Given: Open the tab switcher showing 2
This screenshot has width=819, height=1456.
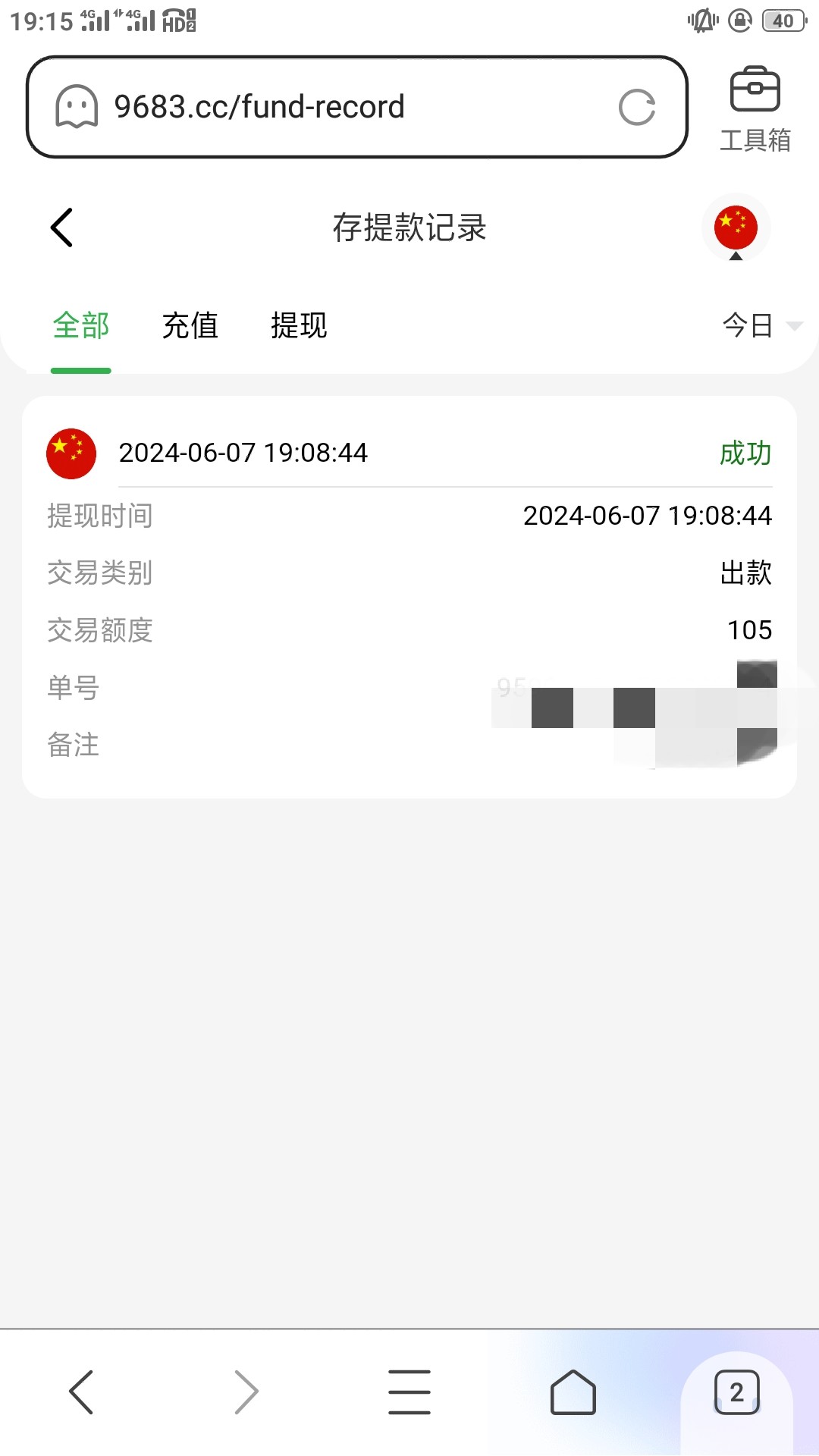Looking at the screenshot, I should point(736,1392).
